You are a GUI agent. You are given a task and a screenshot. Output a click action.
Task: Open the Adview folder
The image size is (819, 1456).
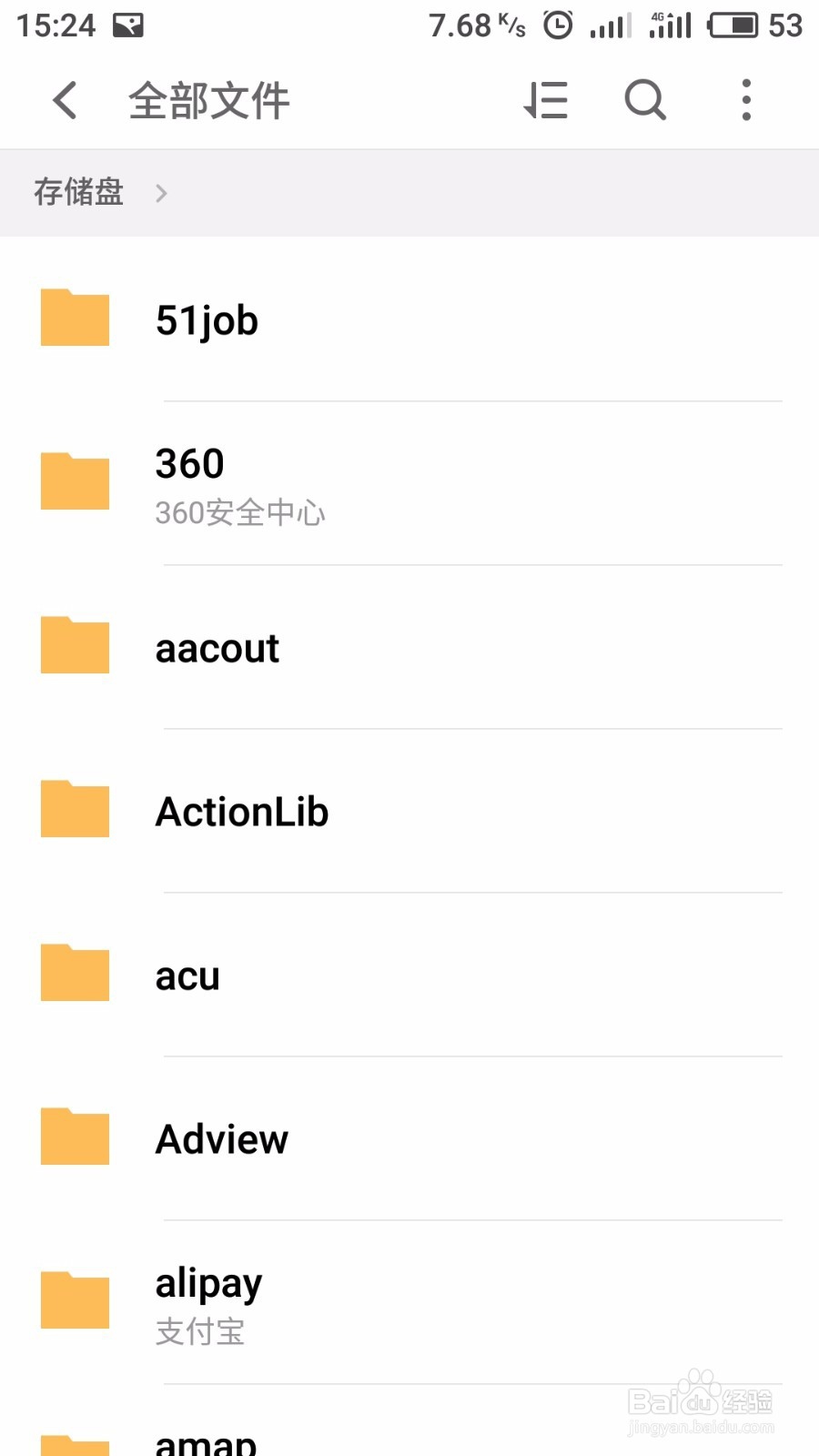(222, 1139)
